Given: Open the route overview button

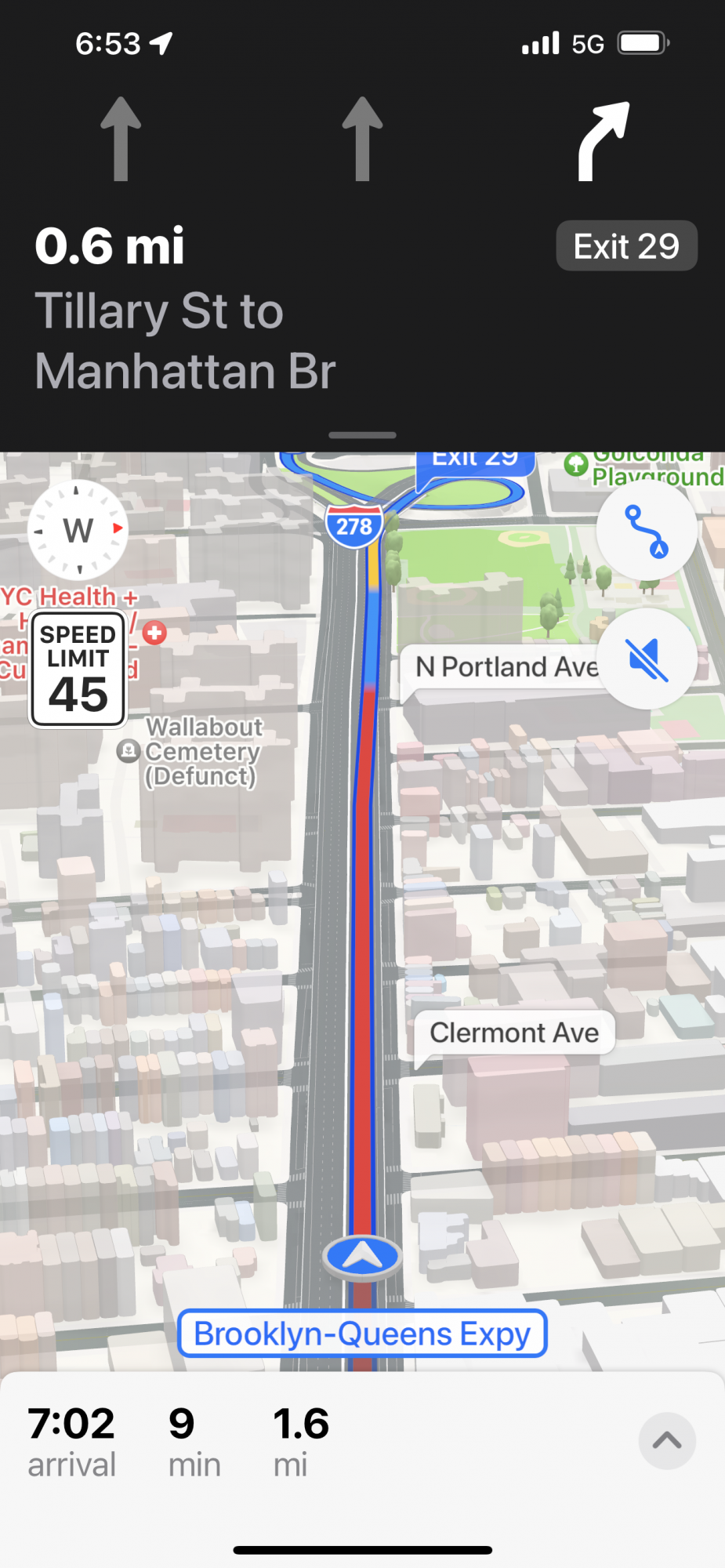Looking at the screenshot, I should pos(647,530).
